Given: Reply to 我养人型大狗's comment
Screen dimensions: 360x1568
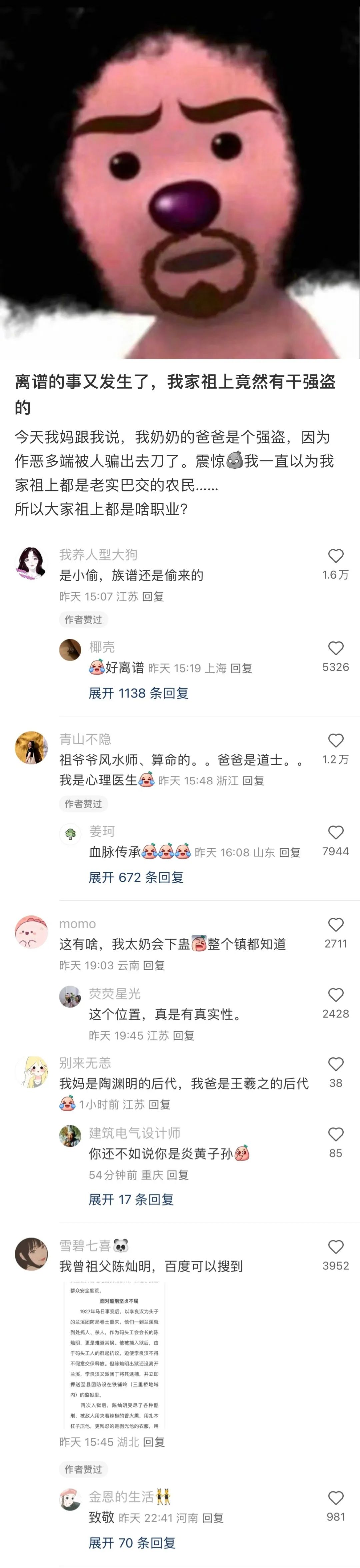Looking at the screenshot, I should pos(153,597).
